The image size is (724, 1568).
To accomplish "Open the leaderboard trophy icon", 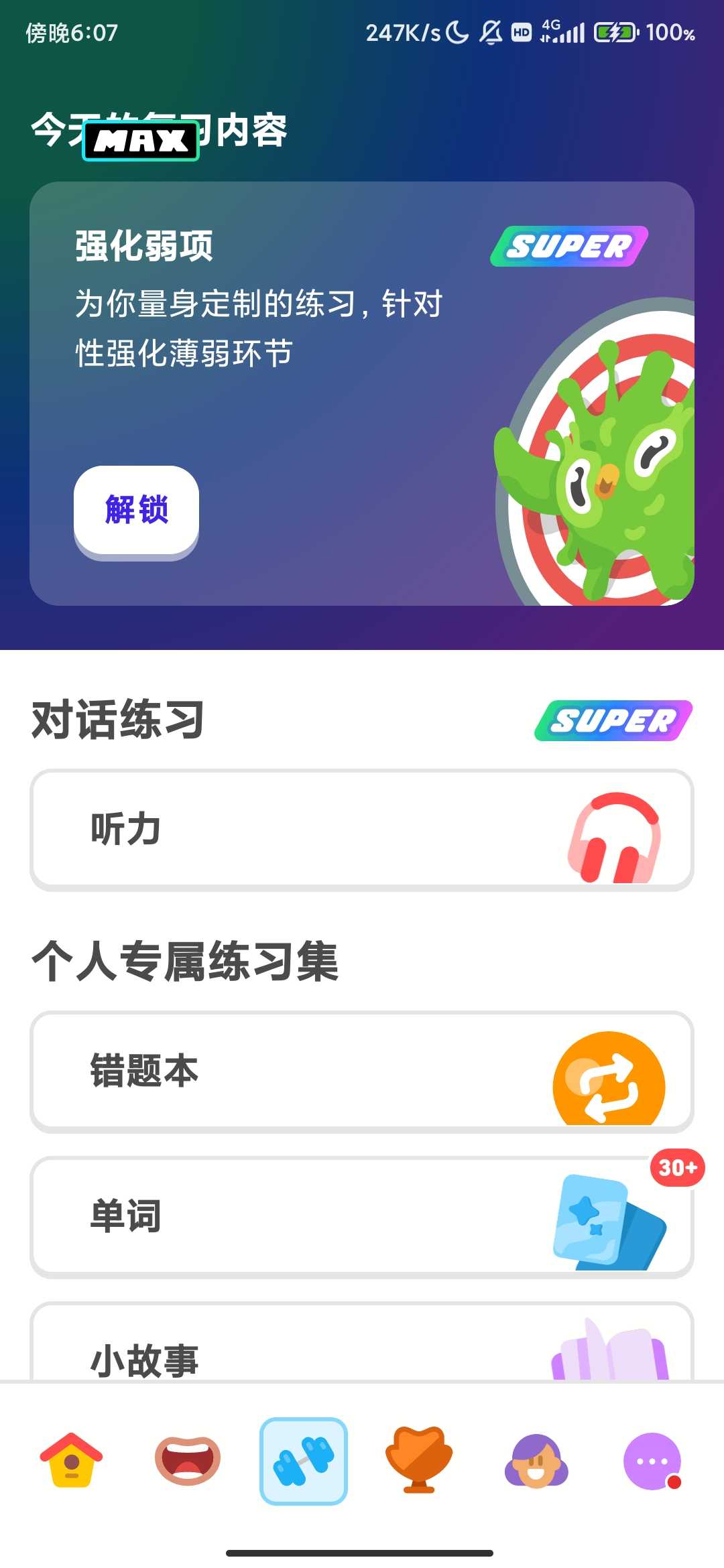I will click(x=420, y=1465).
